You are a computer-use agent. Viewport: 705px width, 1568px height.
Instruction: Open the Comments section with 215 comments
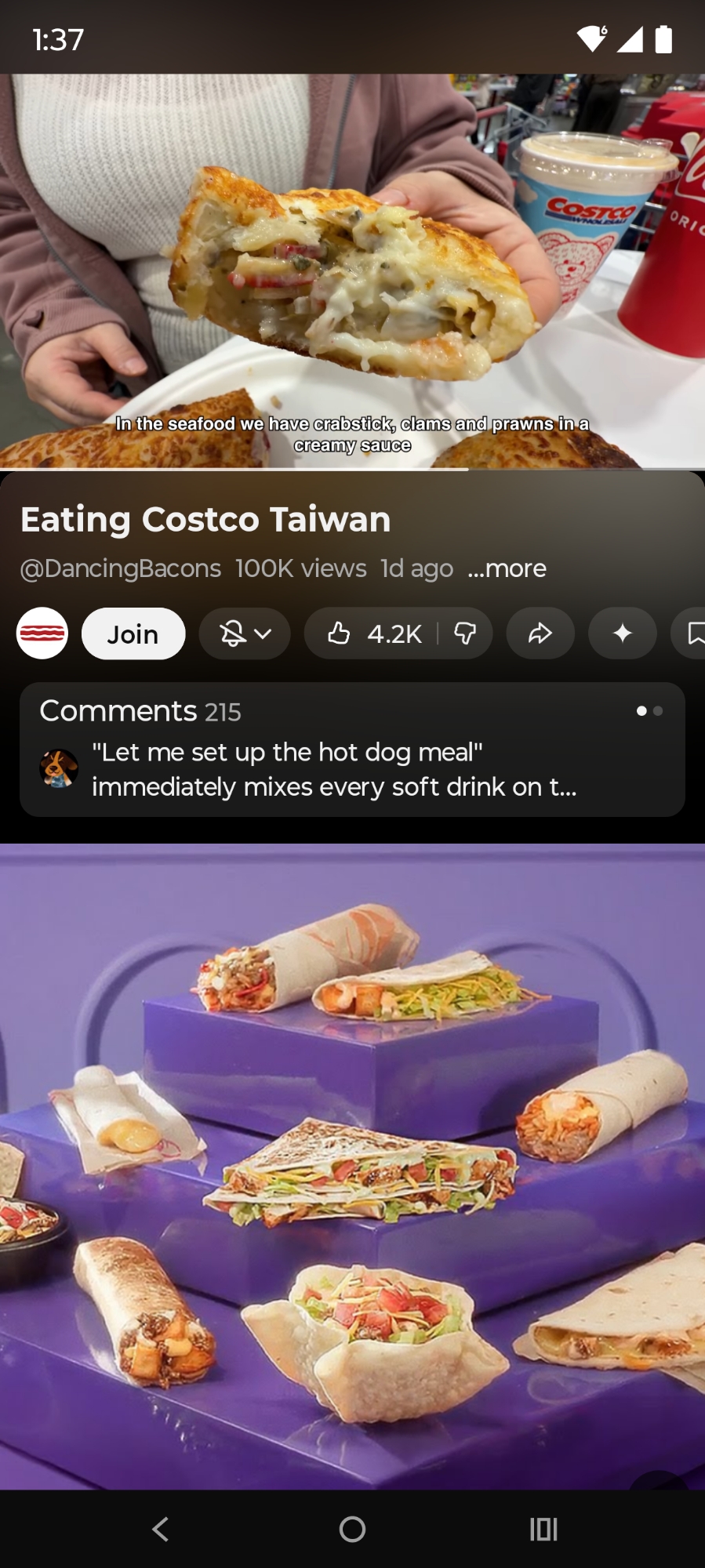352,750
